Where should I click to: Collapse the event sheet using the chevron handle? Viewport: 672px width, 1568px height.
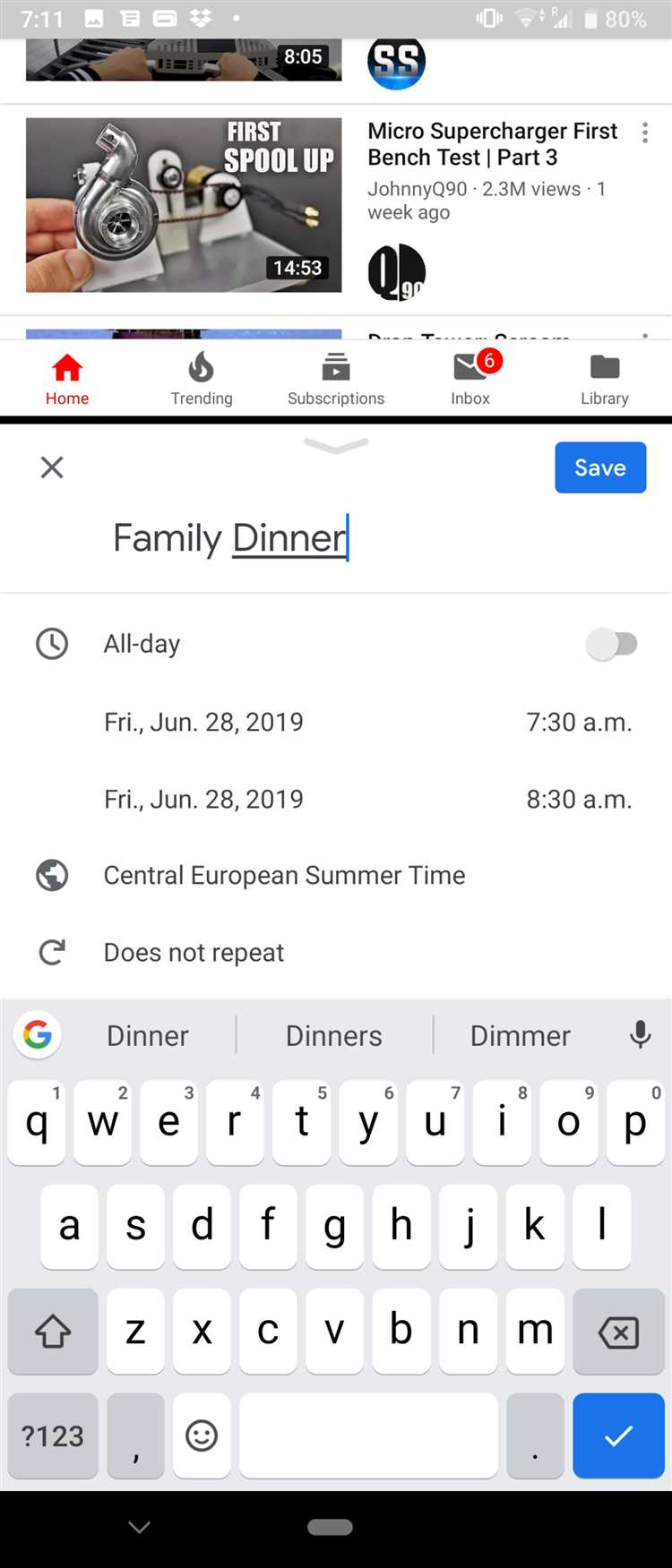[x=336, y=445]
